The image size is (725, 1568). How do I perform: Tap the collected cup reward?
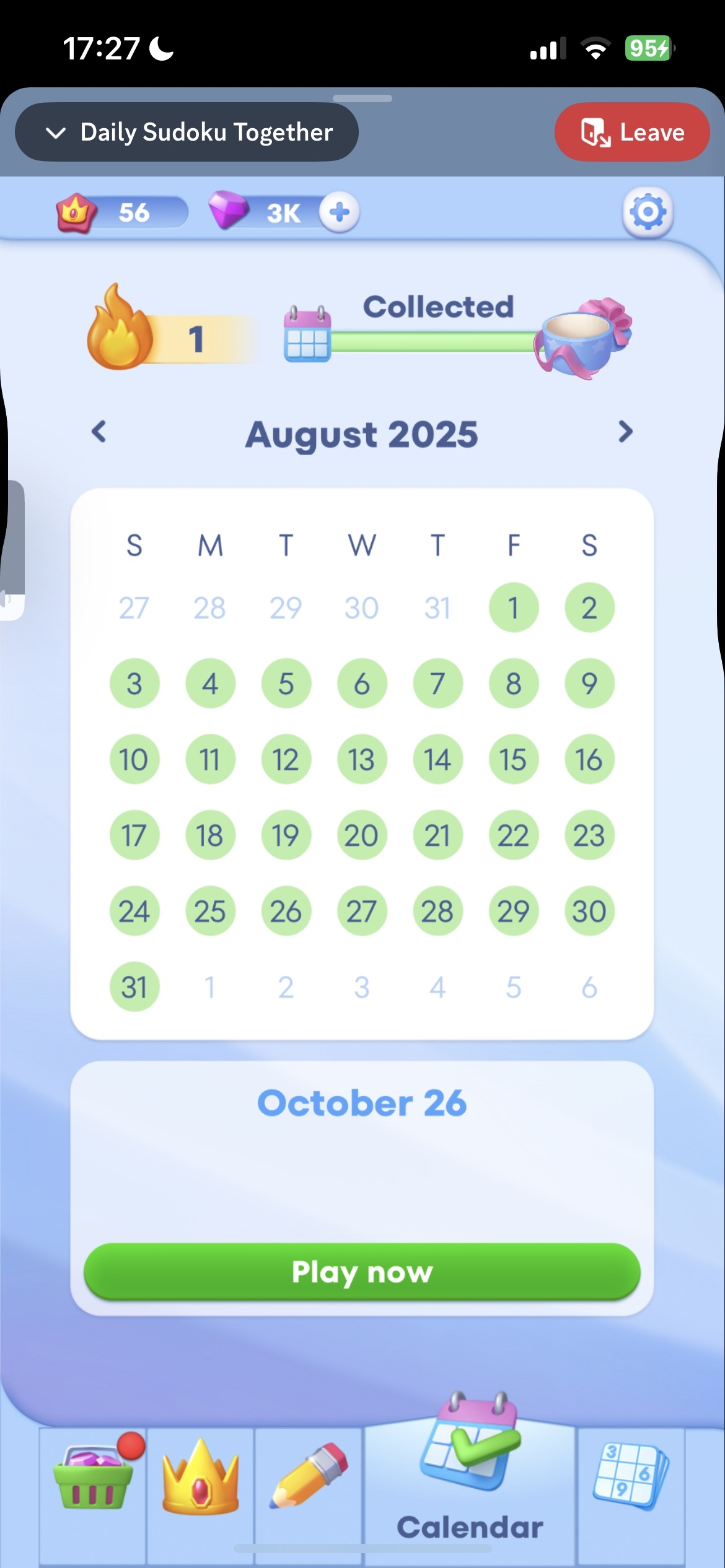coord(583,338)
